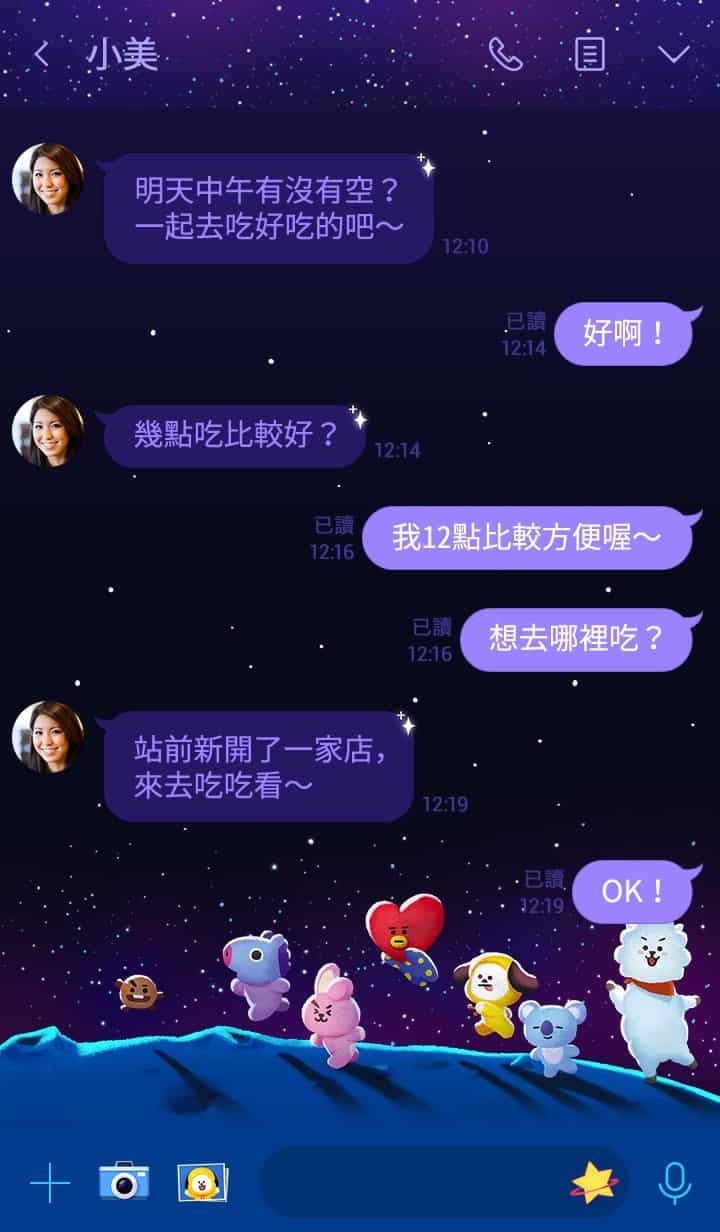Open the camera to take a photo

(x=124, y=1182)
